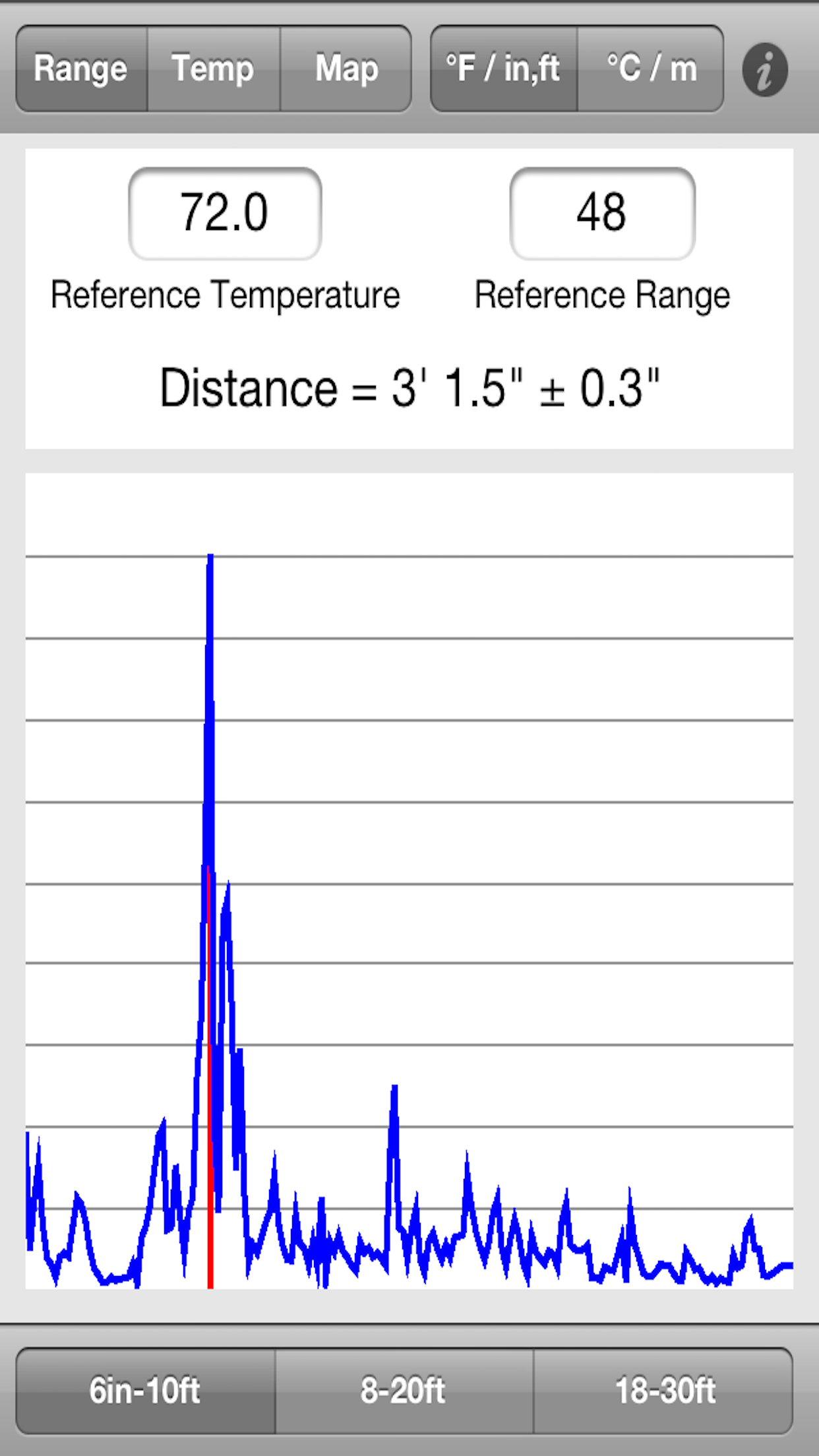The image size is (819, 1456).
Task: Open the info icon
Action: (764, 70)
